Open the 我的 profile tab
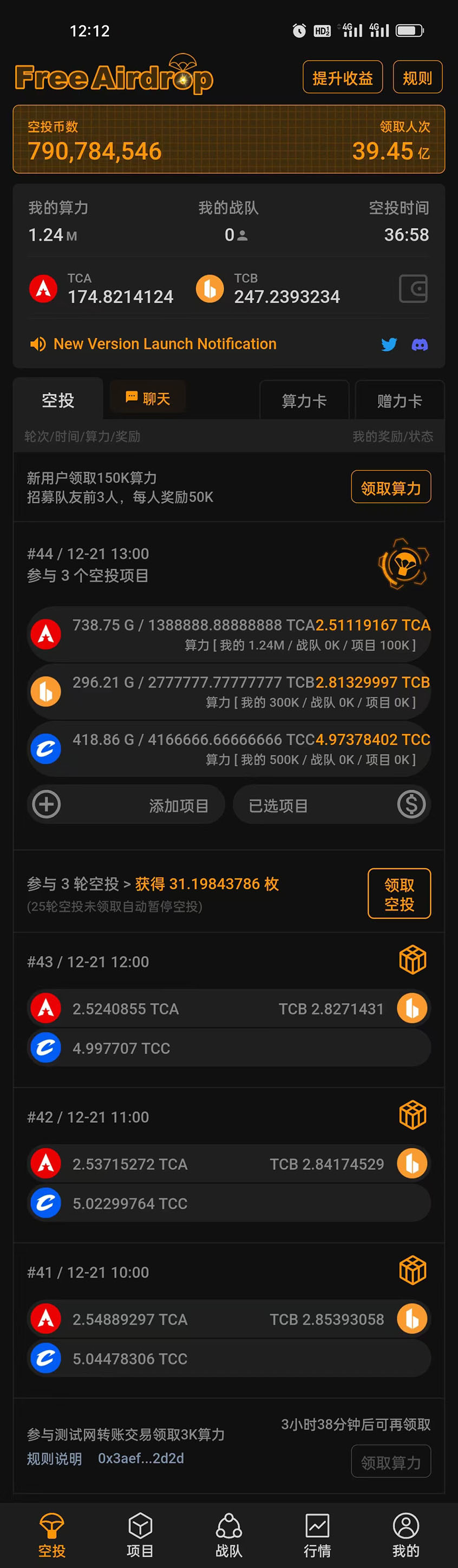Viewport: 458px width, 1568px height. [x=405, y=1534]
